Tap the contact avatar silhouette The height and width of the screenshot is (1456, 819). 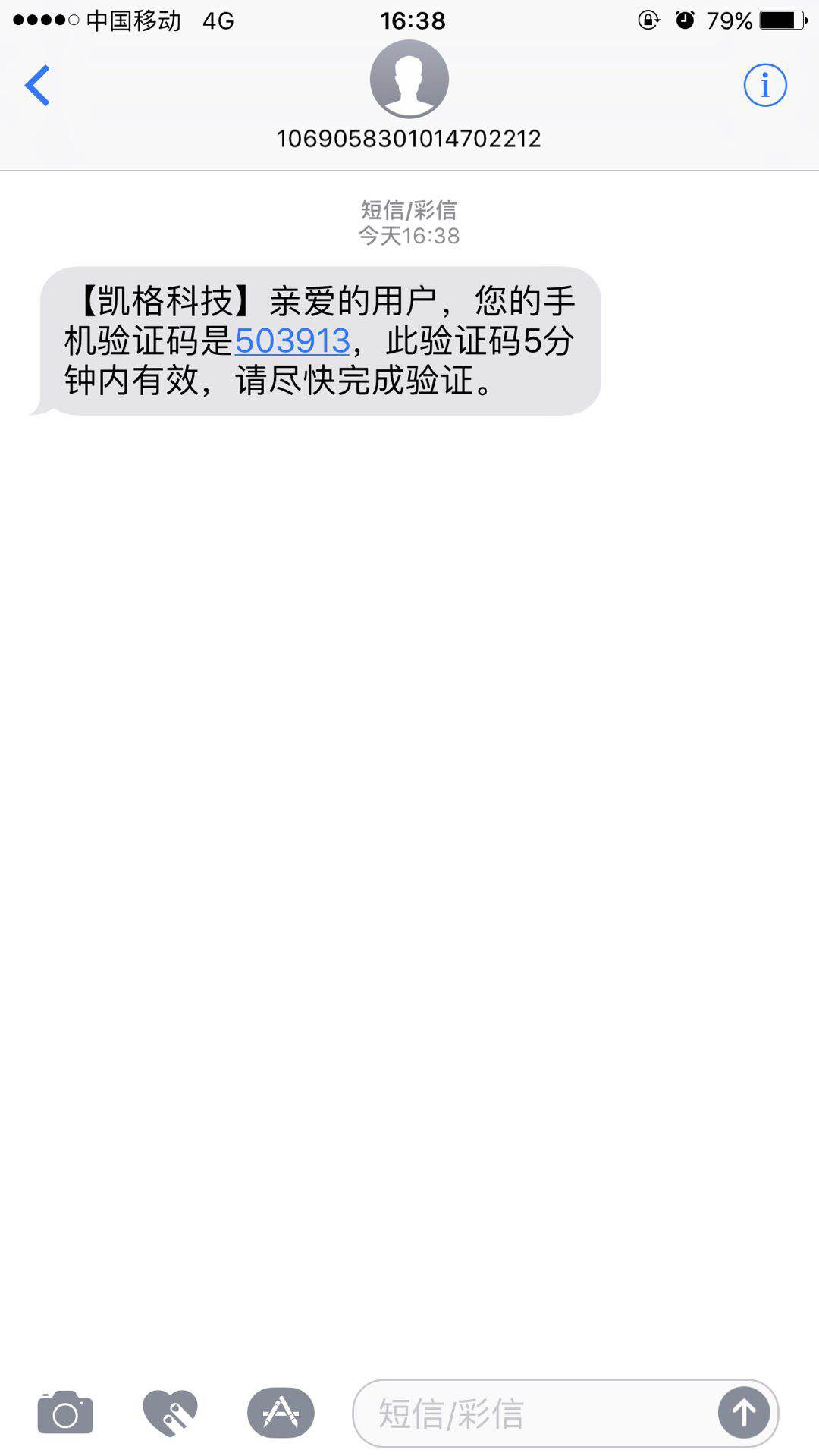coord(409,80)
